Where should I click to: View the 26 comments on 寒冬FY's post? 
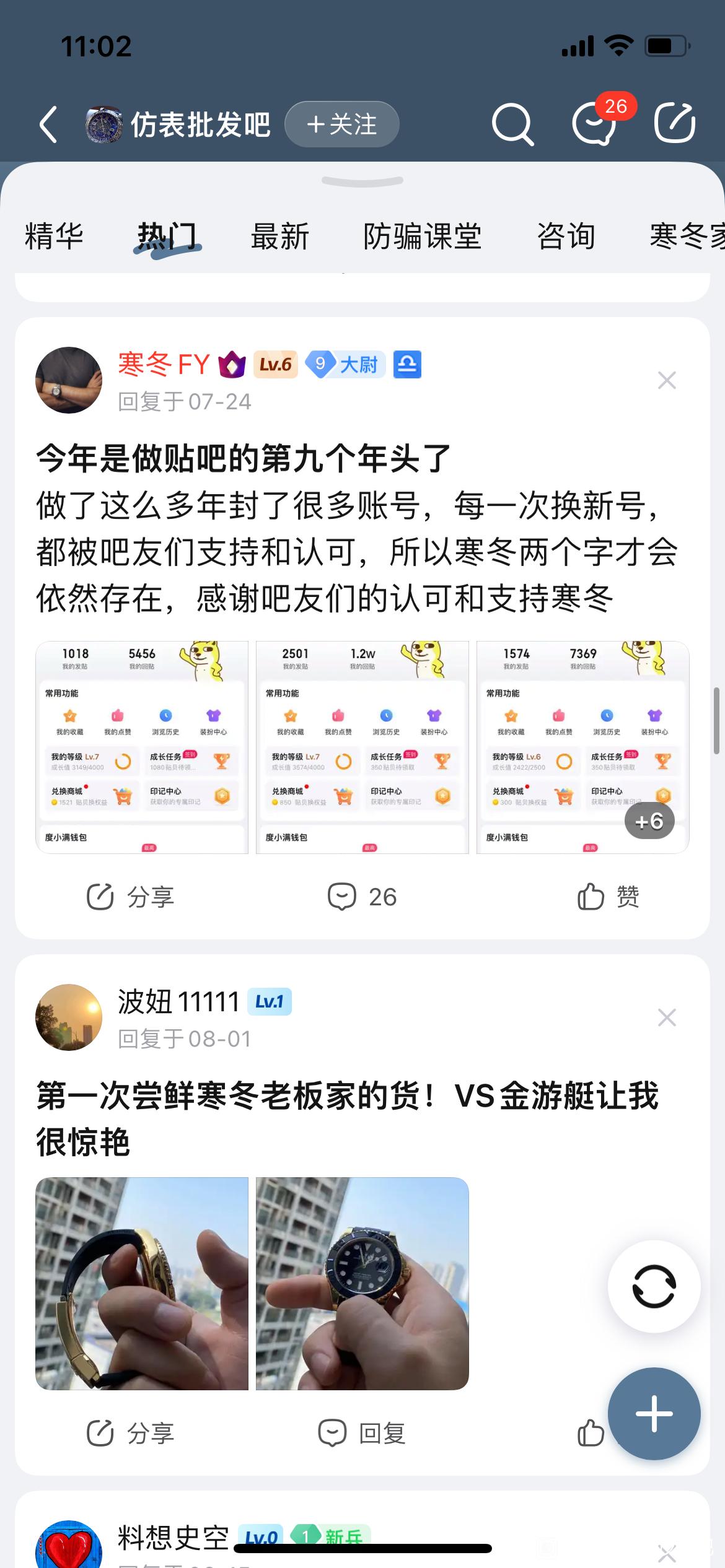[x=362, y=897]
